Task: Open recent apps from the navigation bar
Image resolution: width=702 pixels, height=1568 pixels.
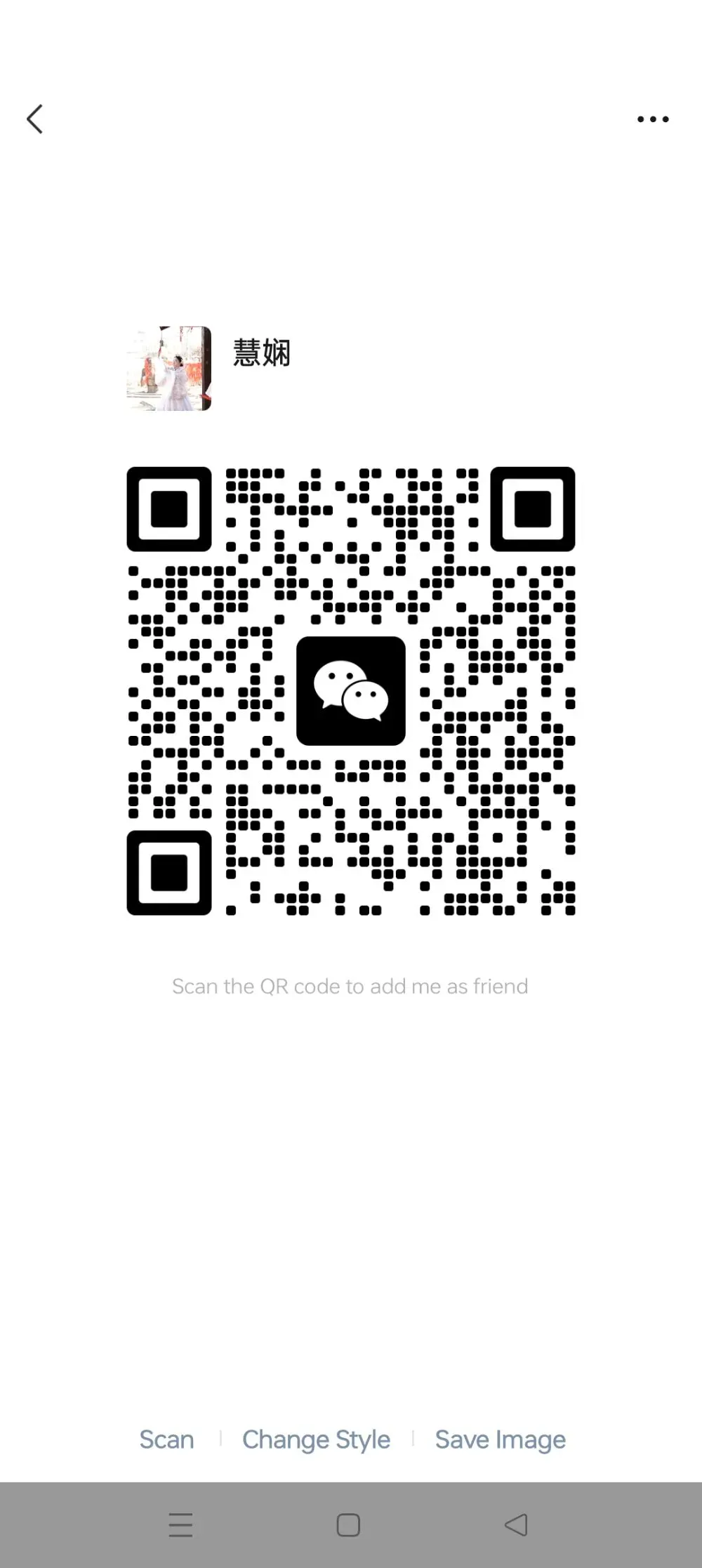Action: click(180, 1524)
